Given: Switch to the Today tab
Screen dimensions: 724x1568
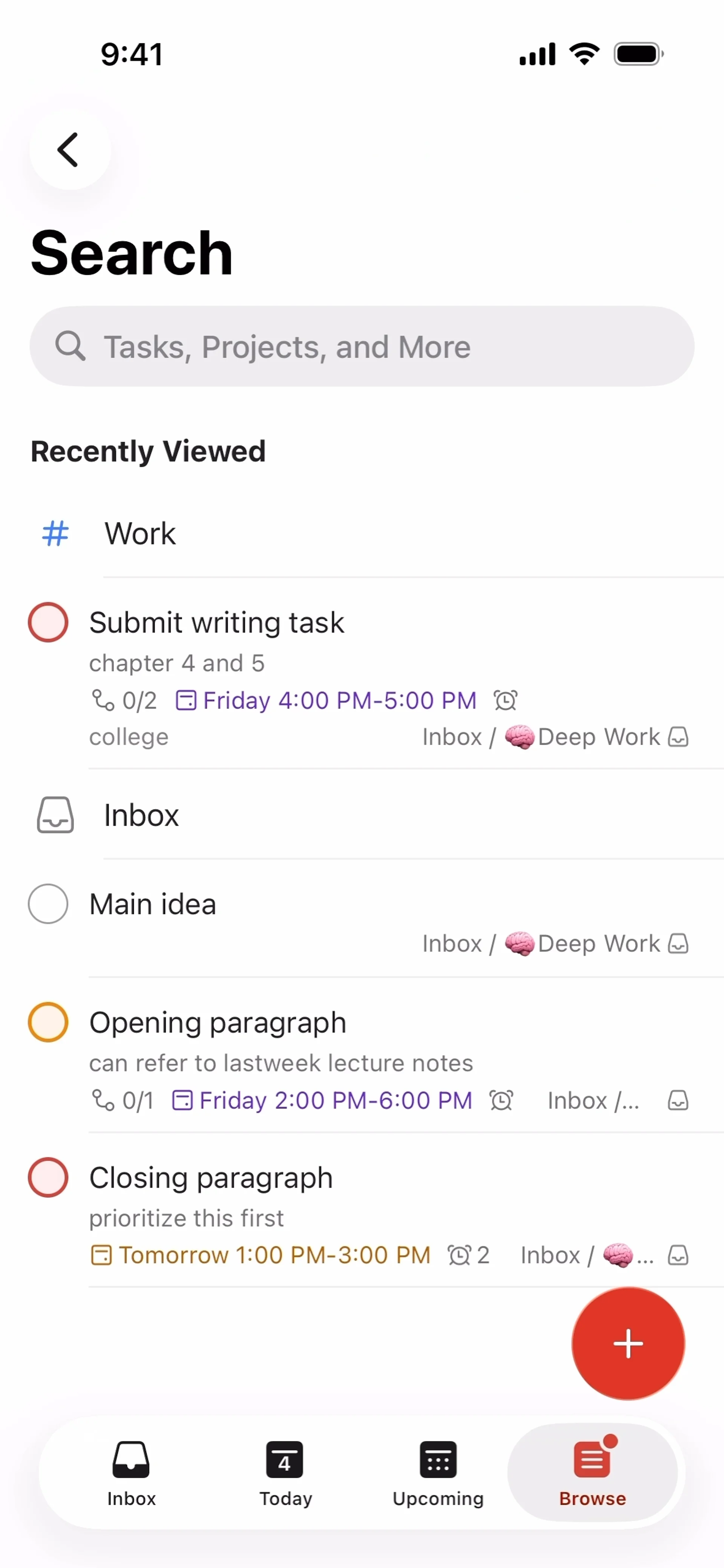Looking at the screenshot, I should pos(285,1473).
